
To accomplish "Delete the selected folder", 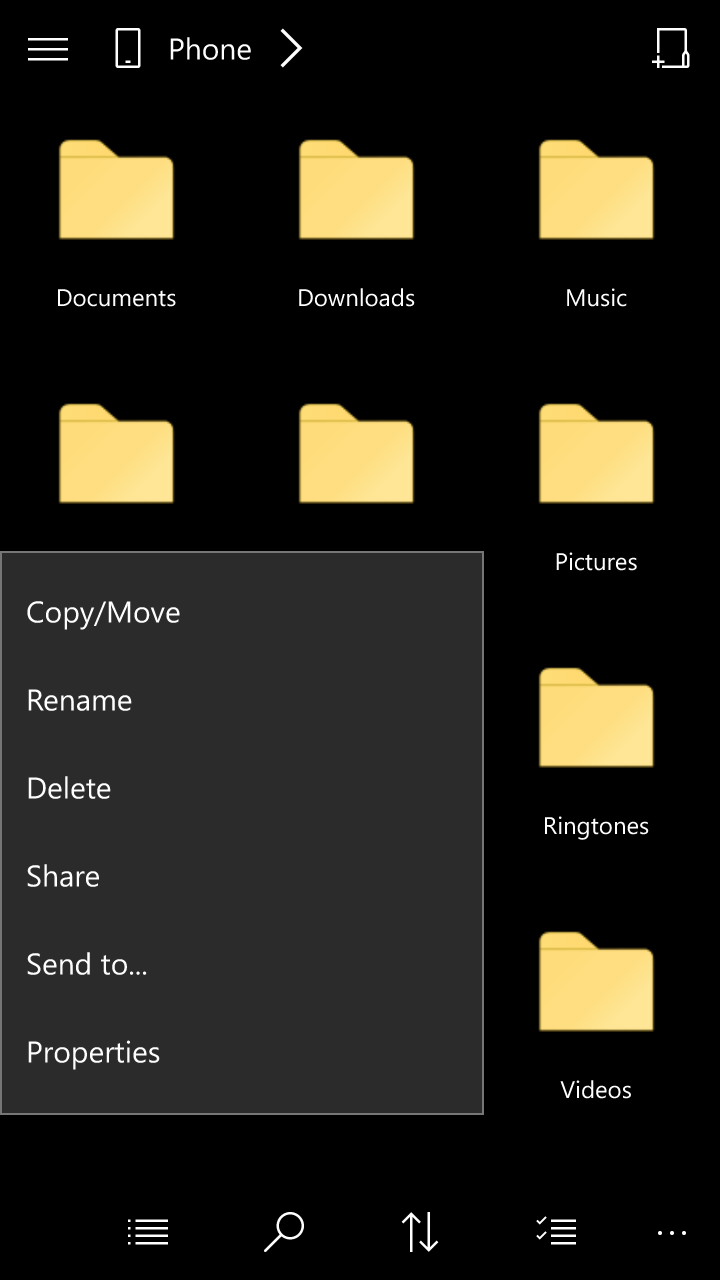I will pos(68,788).
